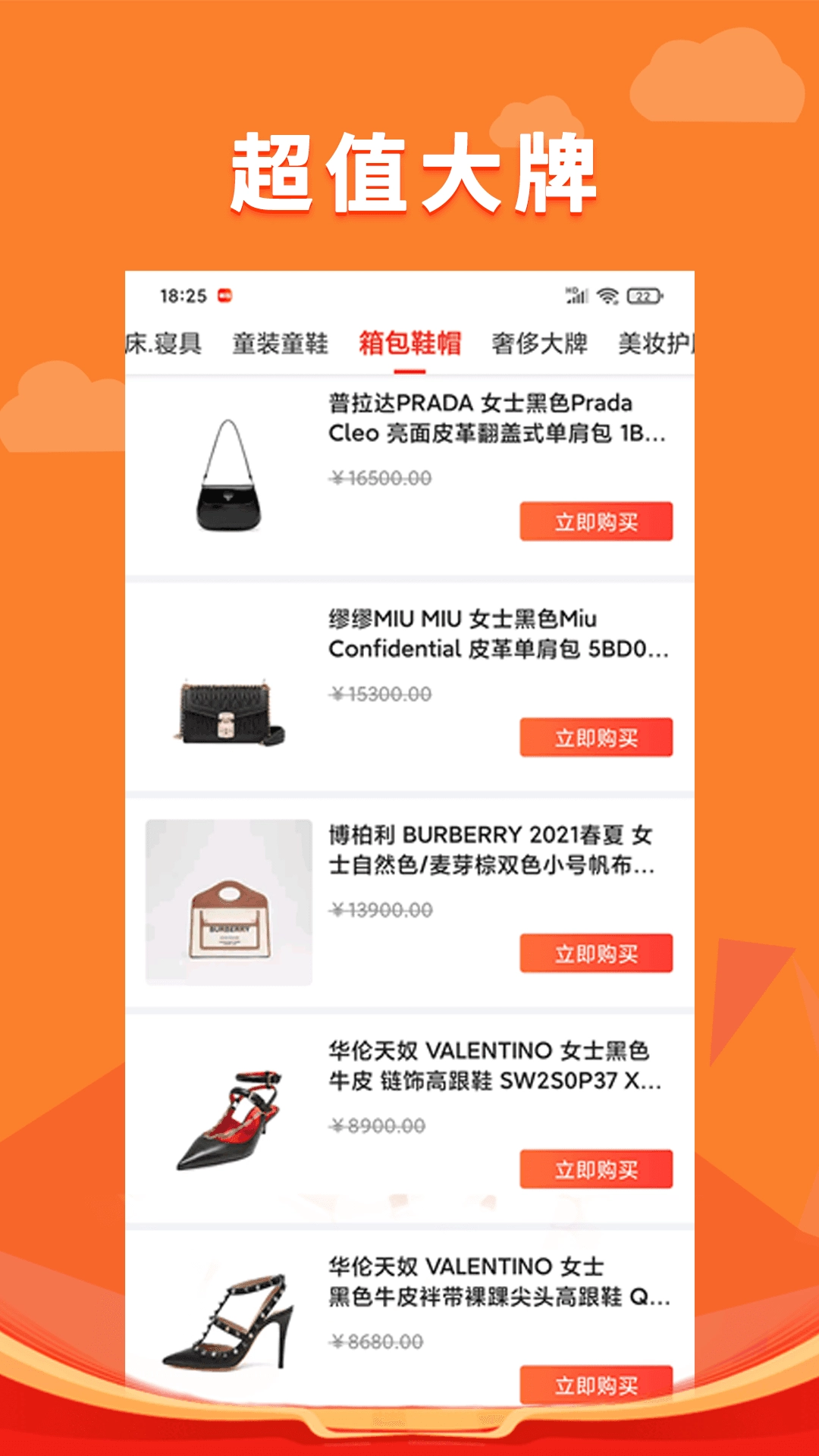Tap 立即购买 on the Burberry canvas bag
The height and width of the screenshot is (1456, 819).
pos(596,954)
